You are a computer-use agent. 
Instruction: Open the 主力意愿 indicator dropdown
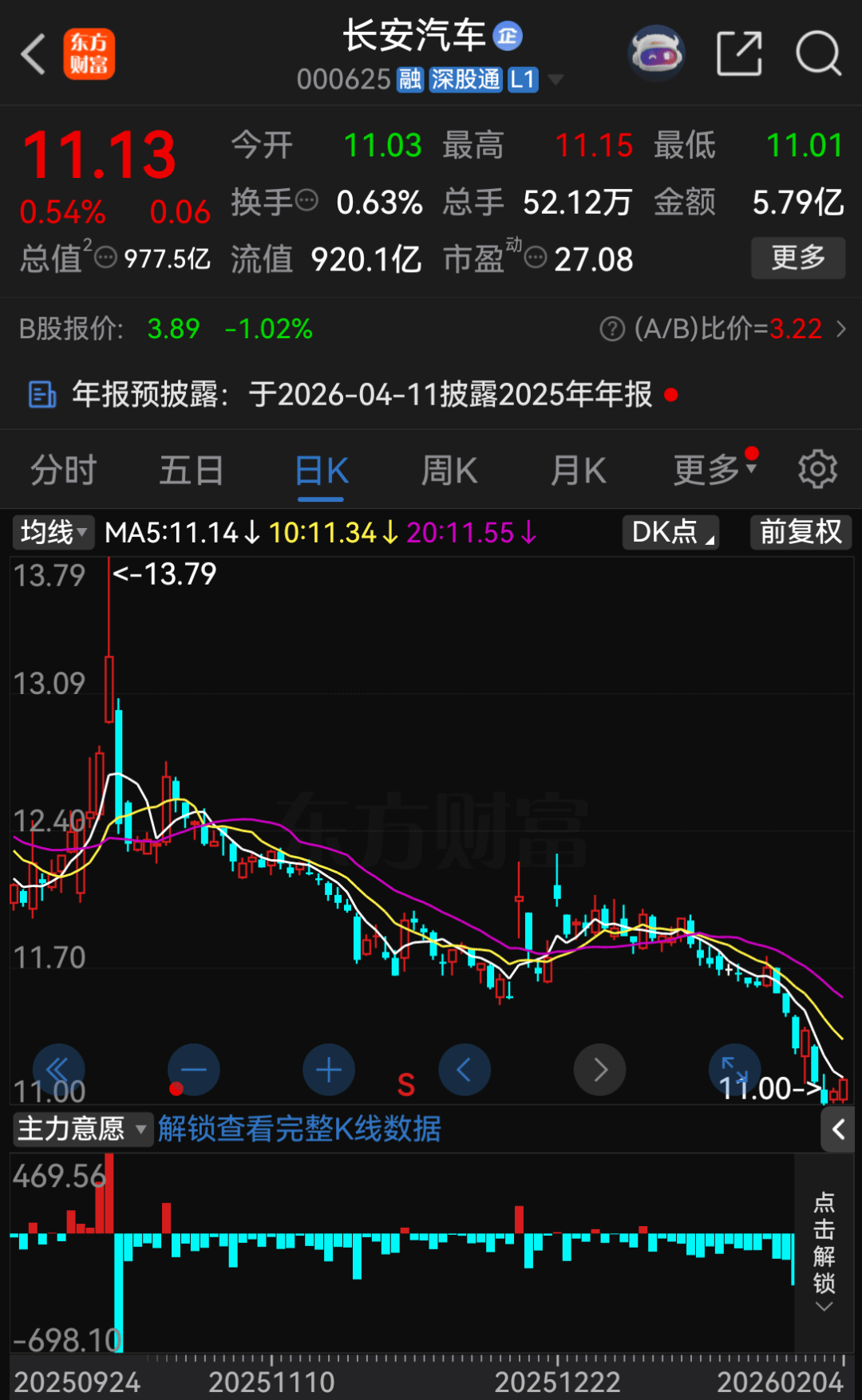pos(82,1130)
